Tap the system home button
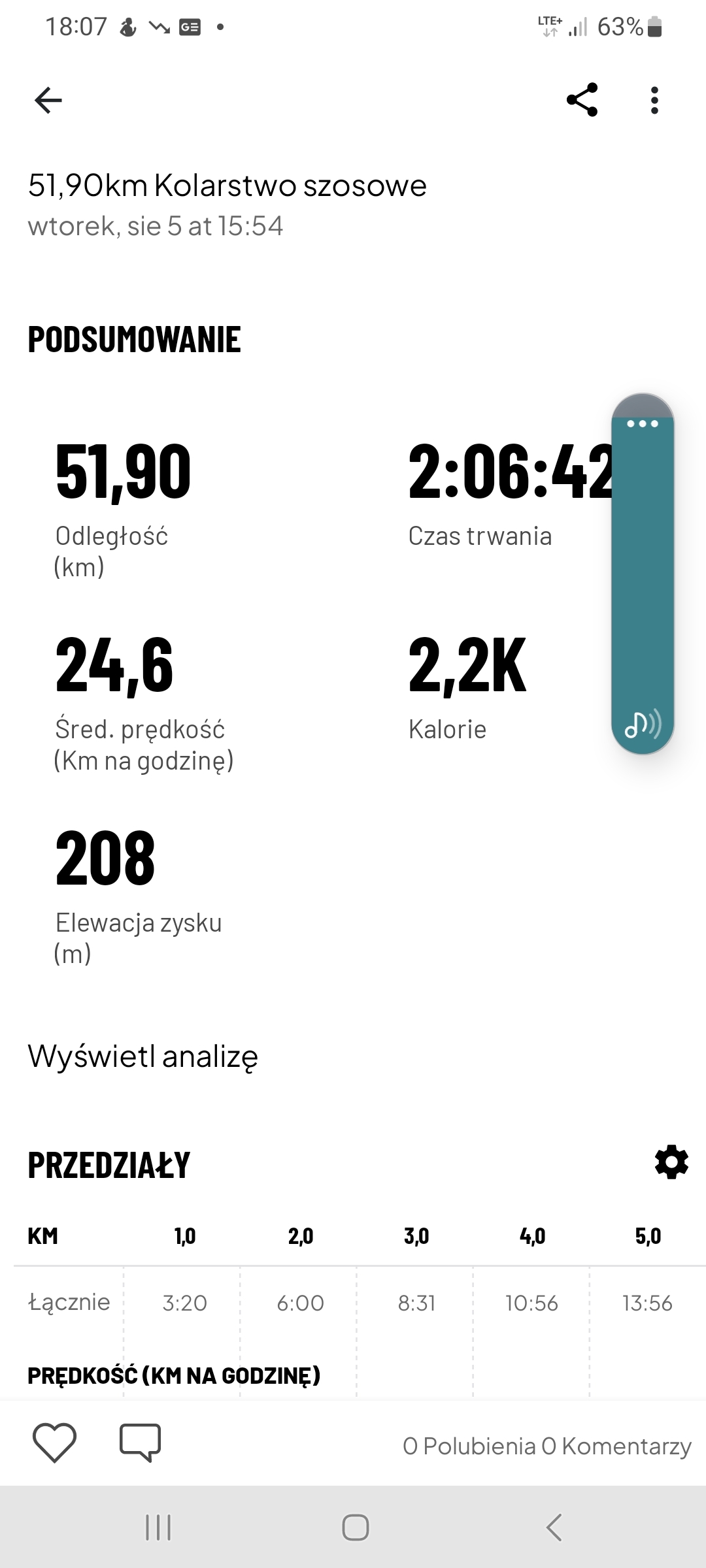 tap(355, 1527)
